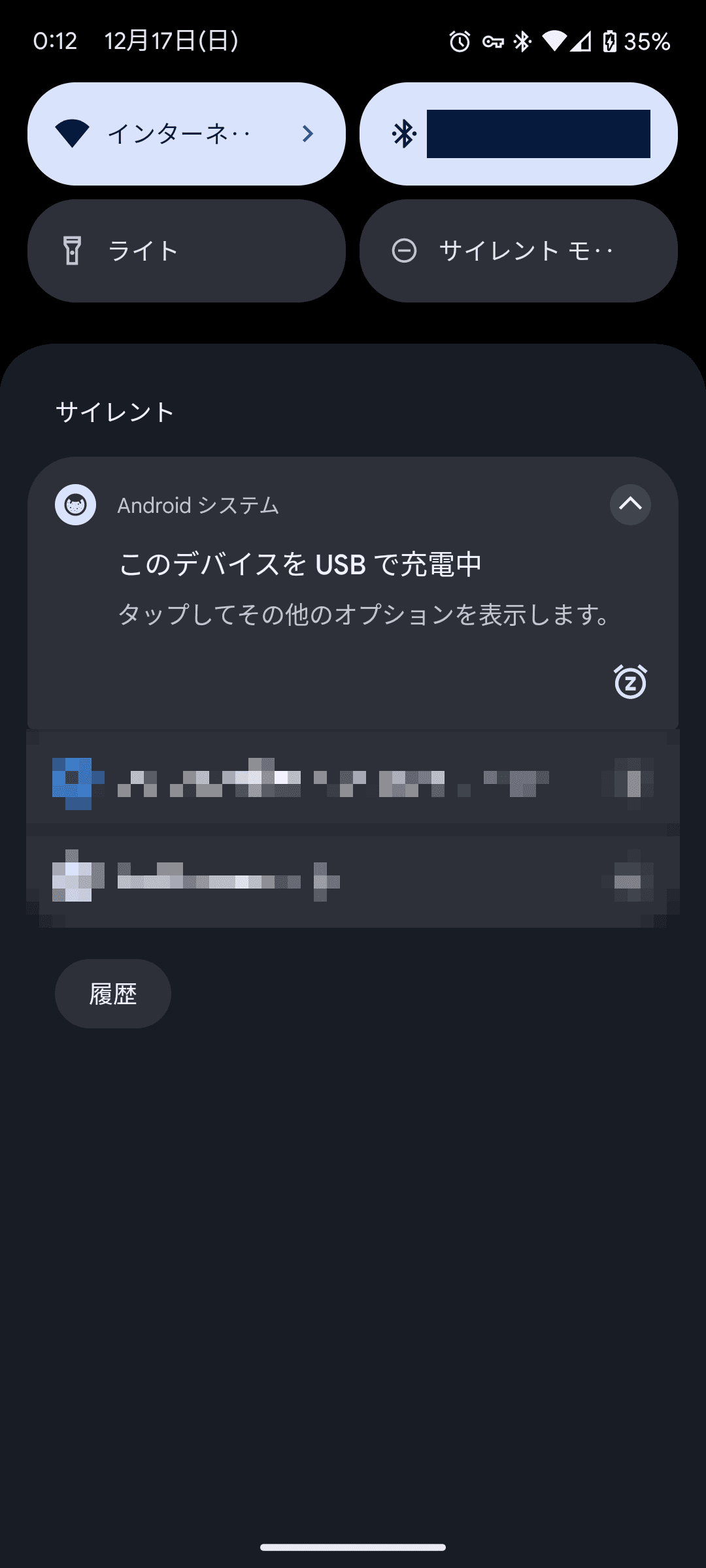Open the インターネット quick settings tile
This screenshot has height=1568, width=706.
click(186, 134)
